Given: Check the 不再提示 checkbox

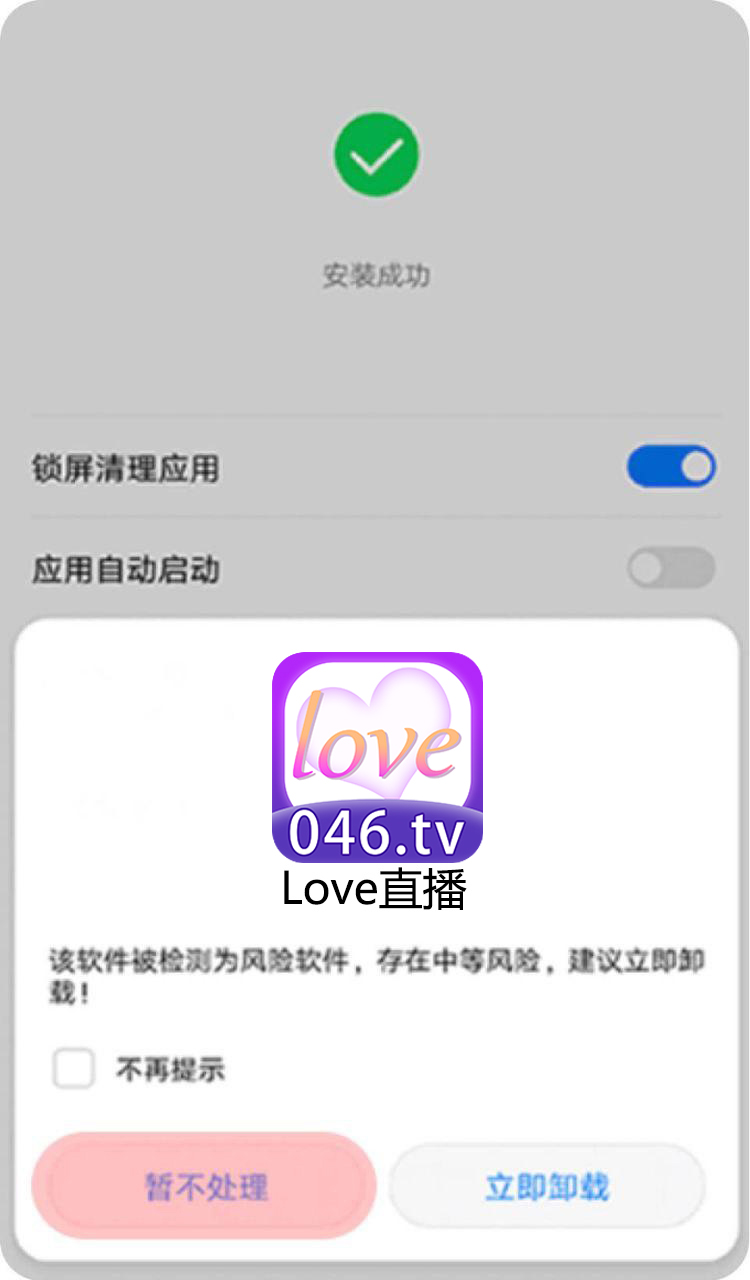Looking at the screenshot, I should point(73,1069).
